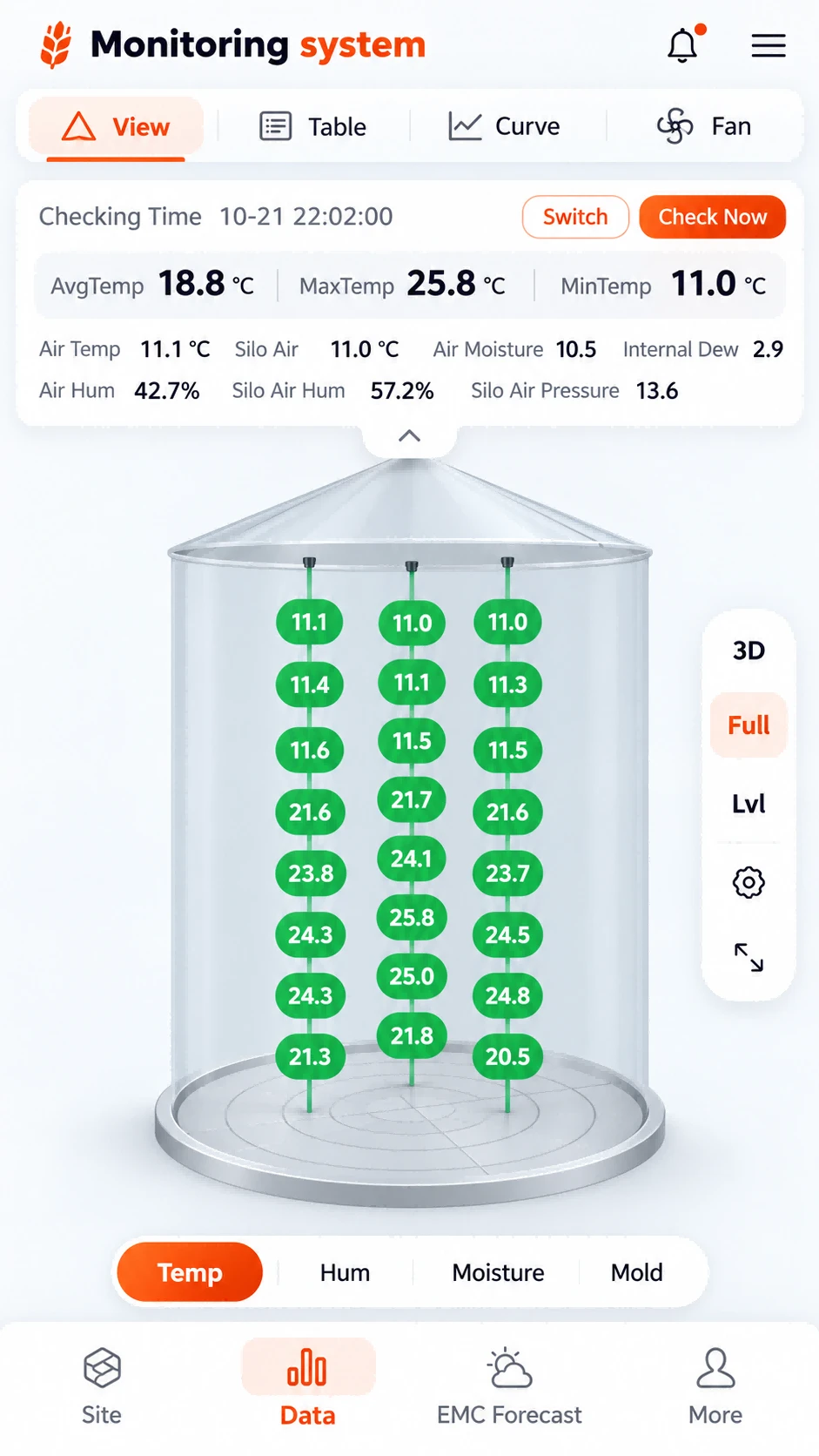Open the Fan tab
Image resolution: width=819 pixels, height=1456 pixels.
click(x=704, y=127)
